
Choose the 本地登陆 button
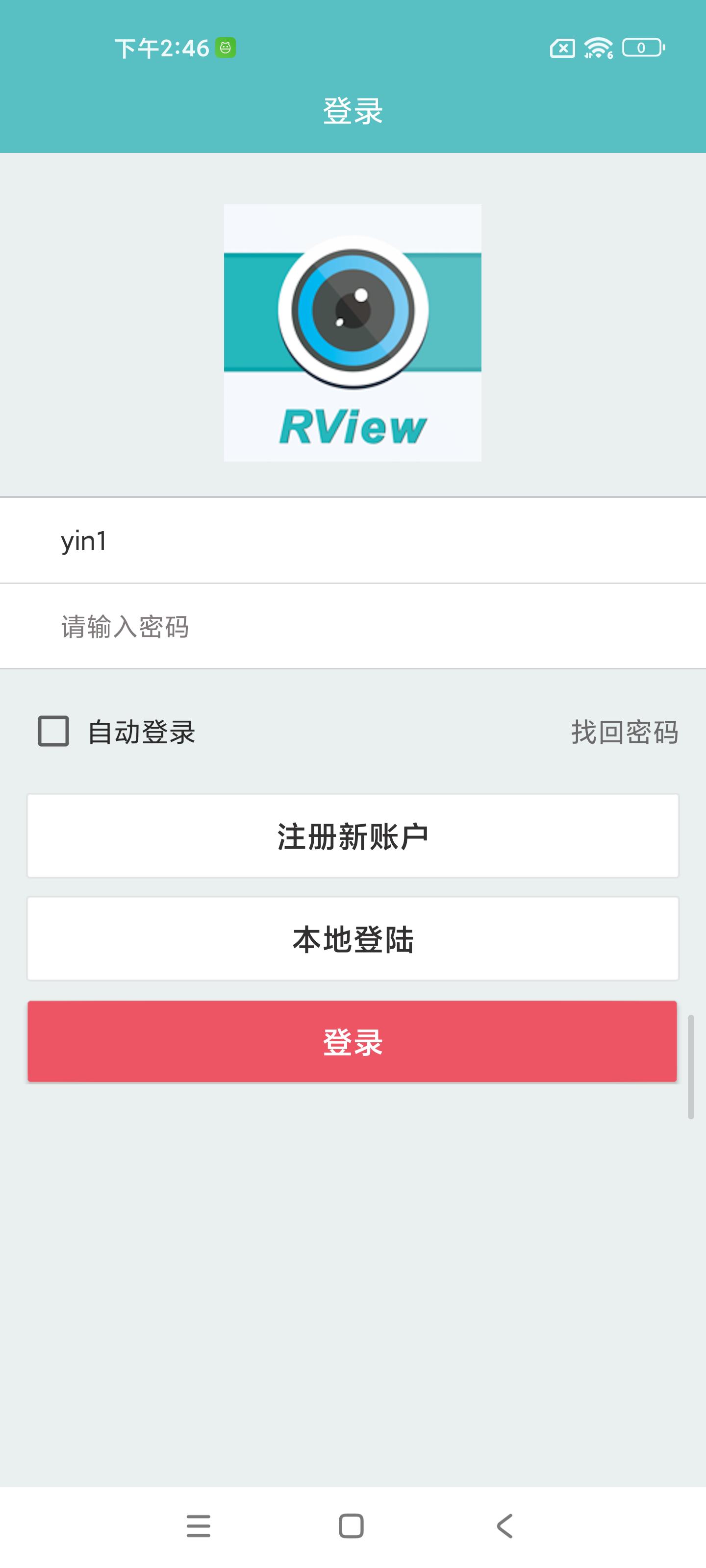tap(353, 939)
